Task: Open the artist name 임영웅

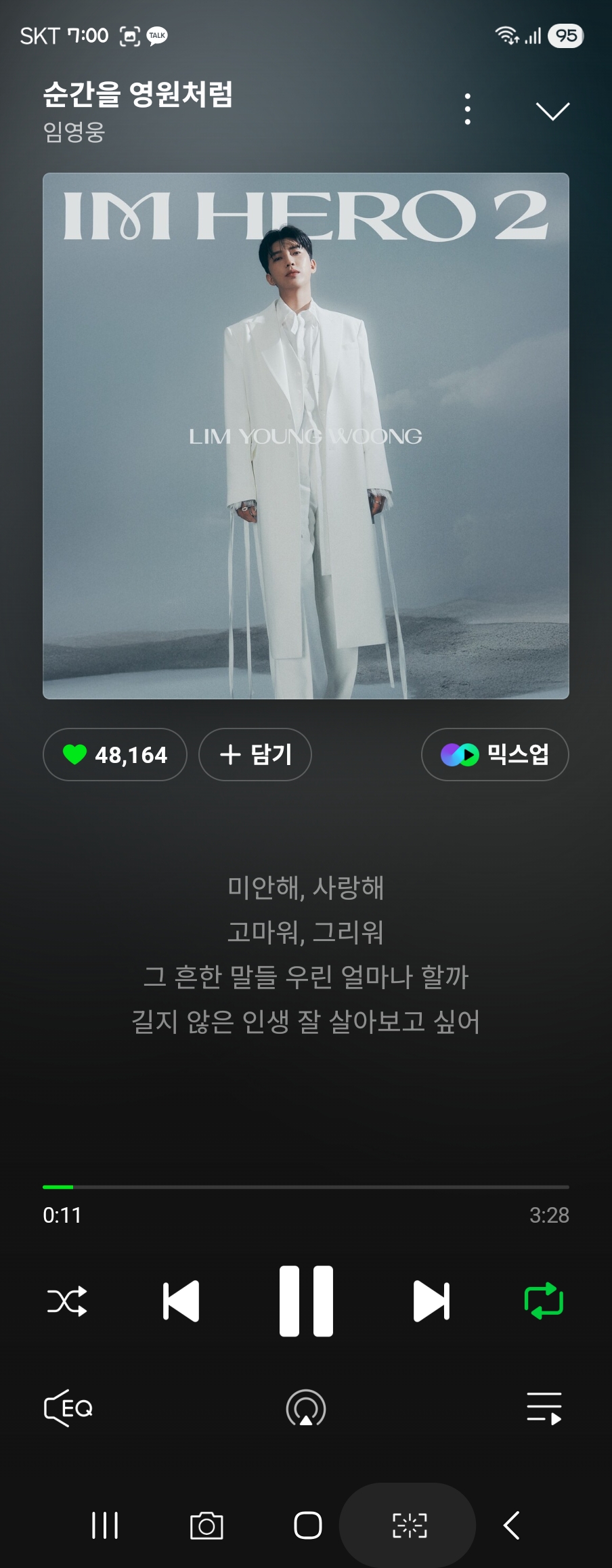Action: pyautogui.click(x=74, y=131)
